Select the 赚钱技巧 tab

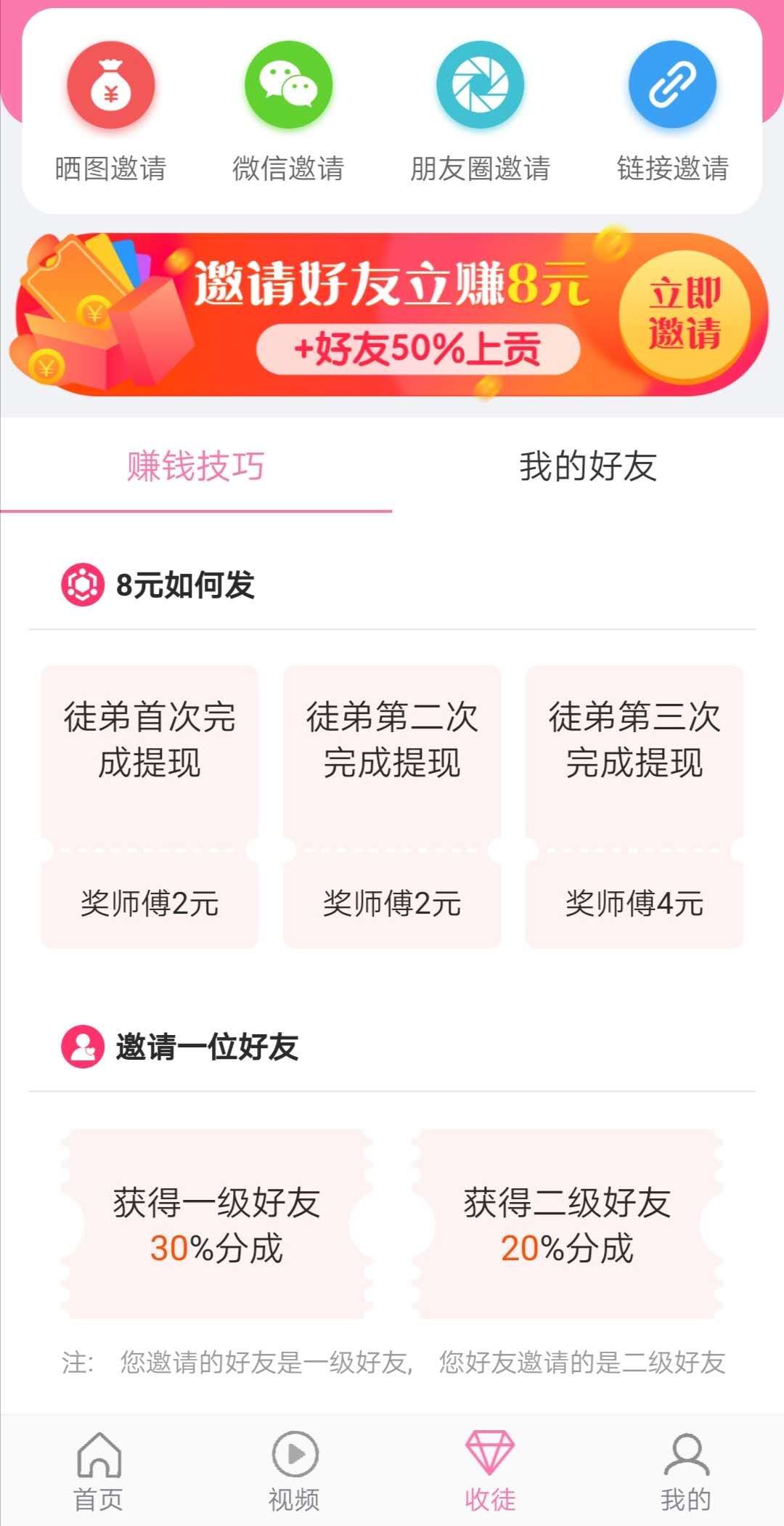click(x=196, y=466)
